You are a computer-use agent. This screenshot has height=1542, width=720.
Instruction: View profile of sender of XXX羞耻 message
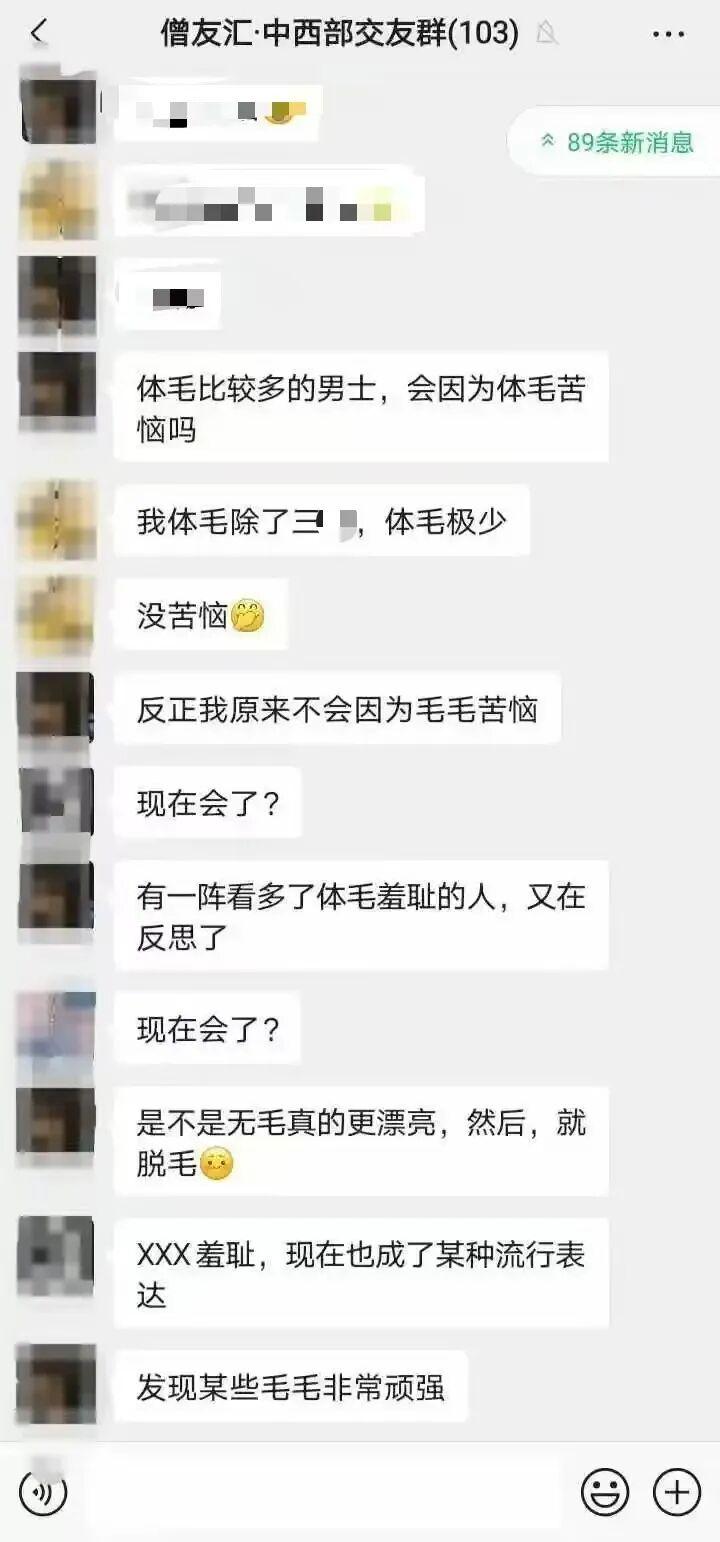[56, 1256]
